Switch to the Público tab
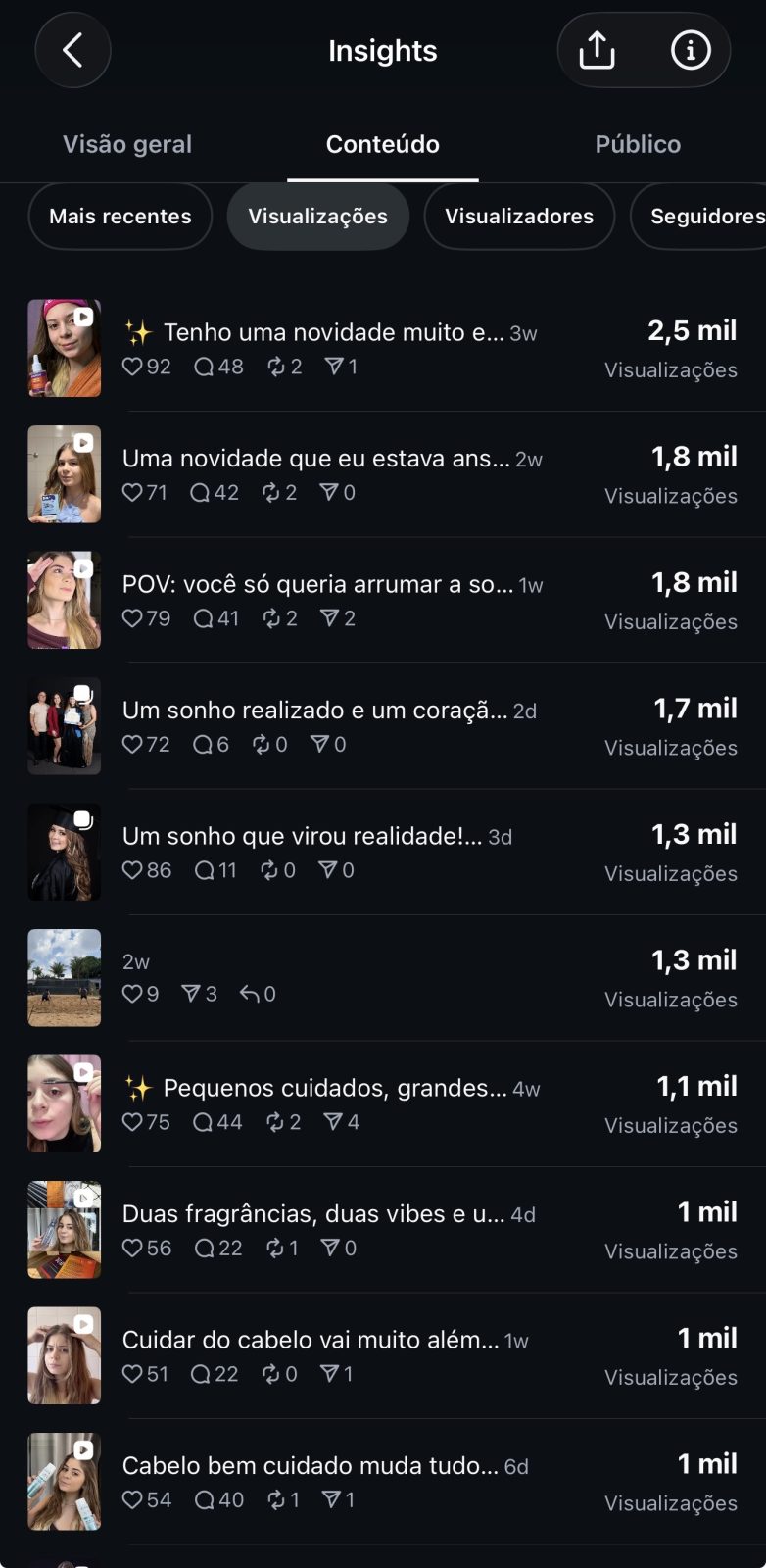The width and height of the screenshot is (766, 1568). (638, 144)
